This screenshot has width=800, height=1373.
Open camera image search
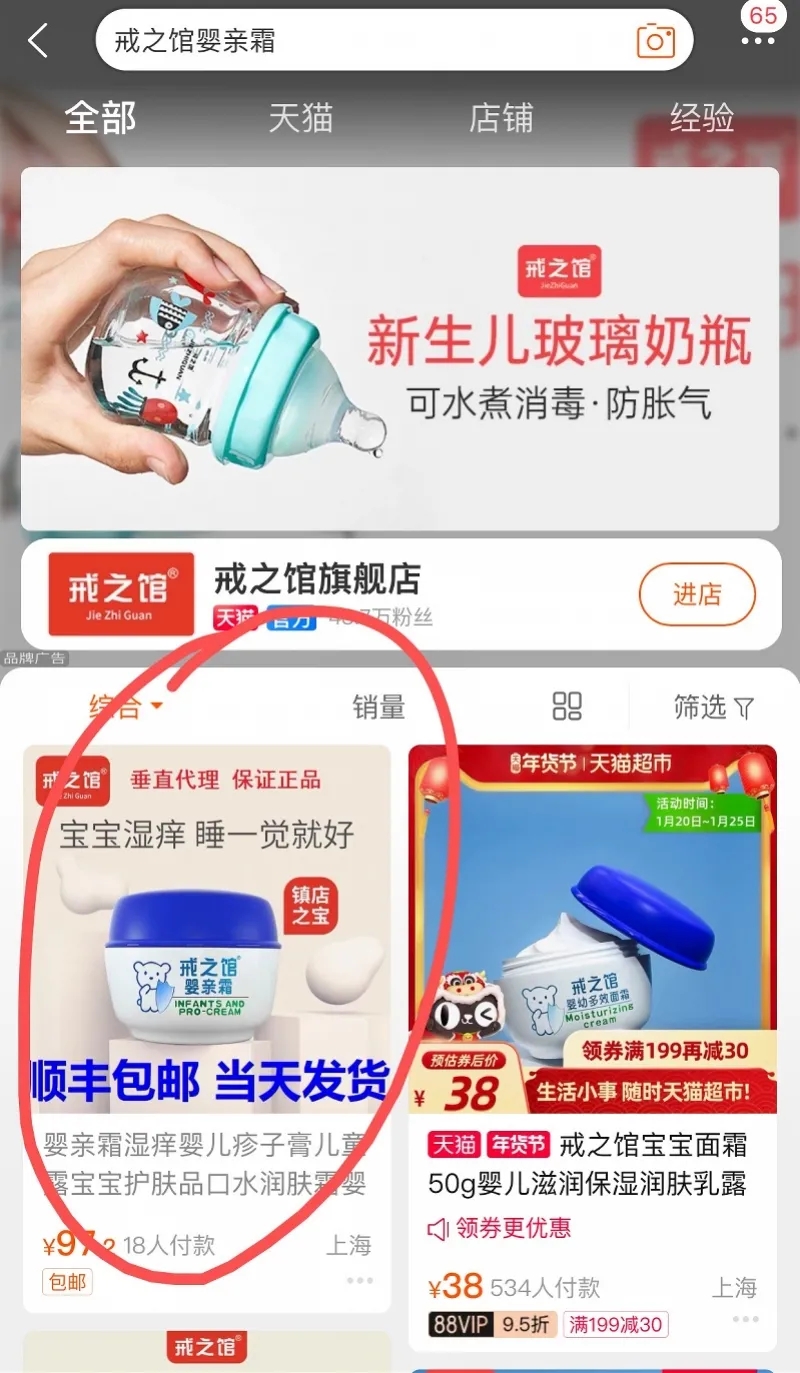[x=655, y=41]
